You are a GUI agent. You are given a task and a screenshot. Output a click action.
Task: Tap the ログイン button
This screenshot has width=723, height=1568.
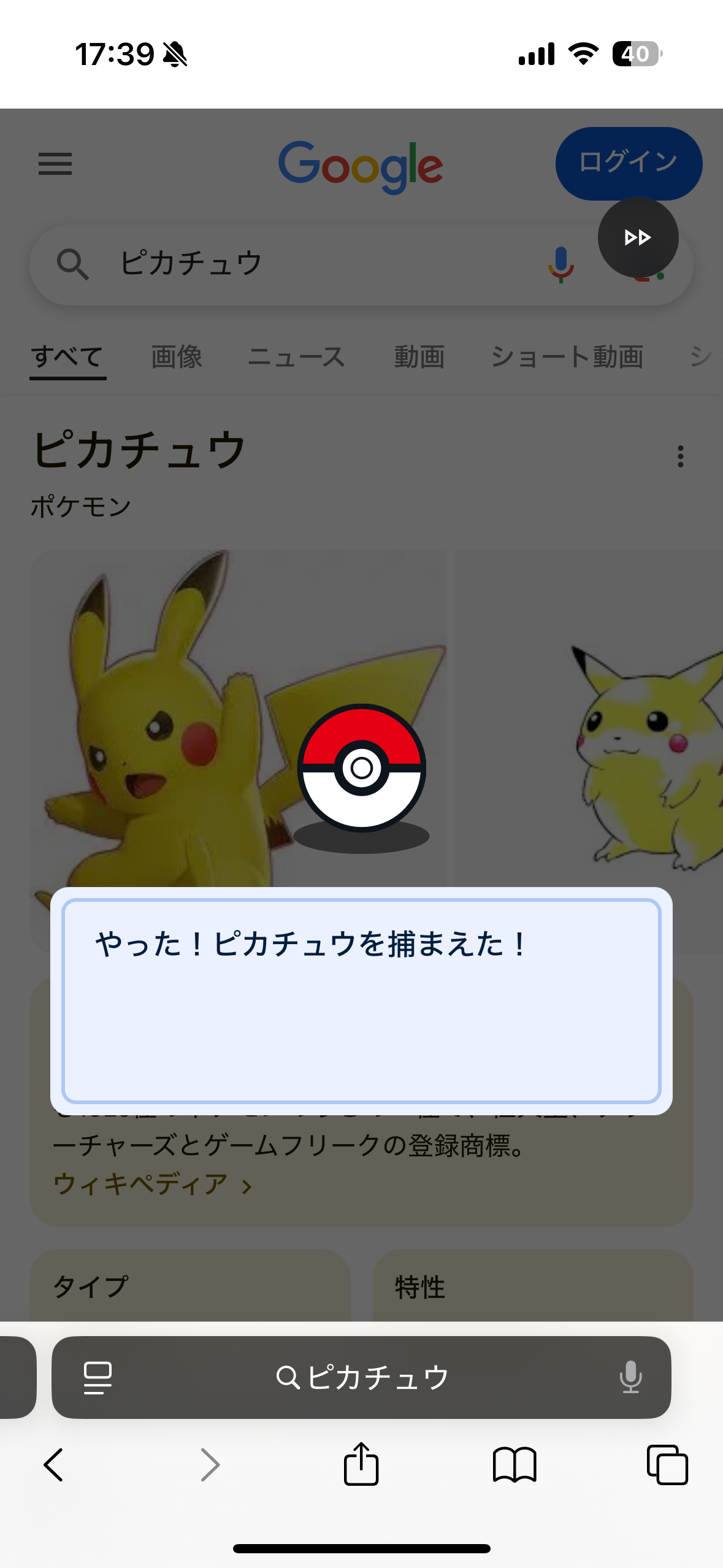pyautogui.click(x=629, y=163)
